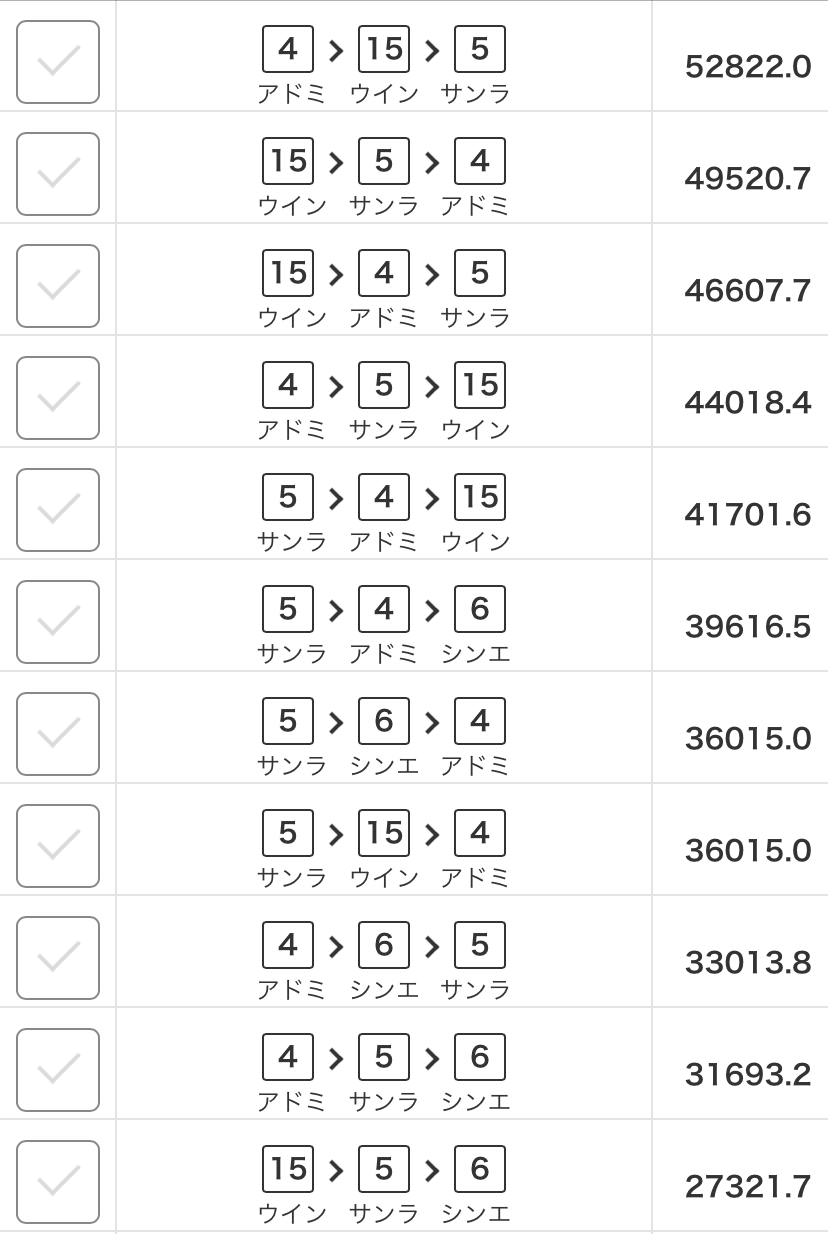Check the 4 > 5 > 6 bet box

(x=58, y=1070)
